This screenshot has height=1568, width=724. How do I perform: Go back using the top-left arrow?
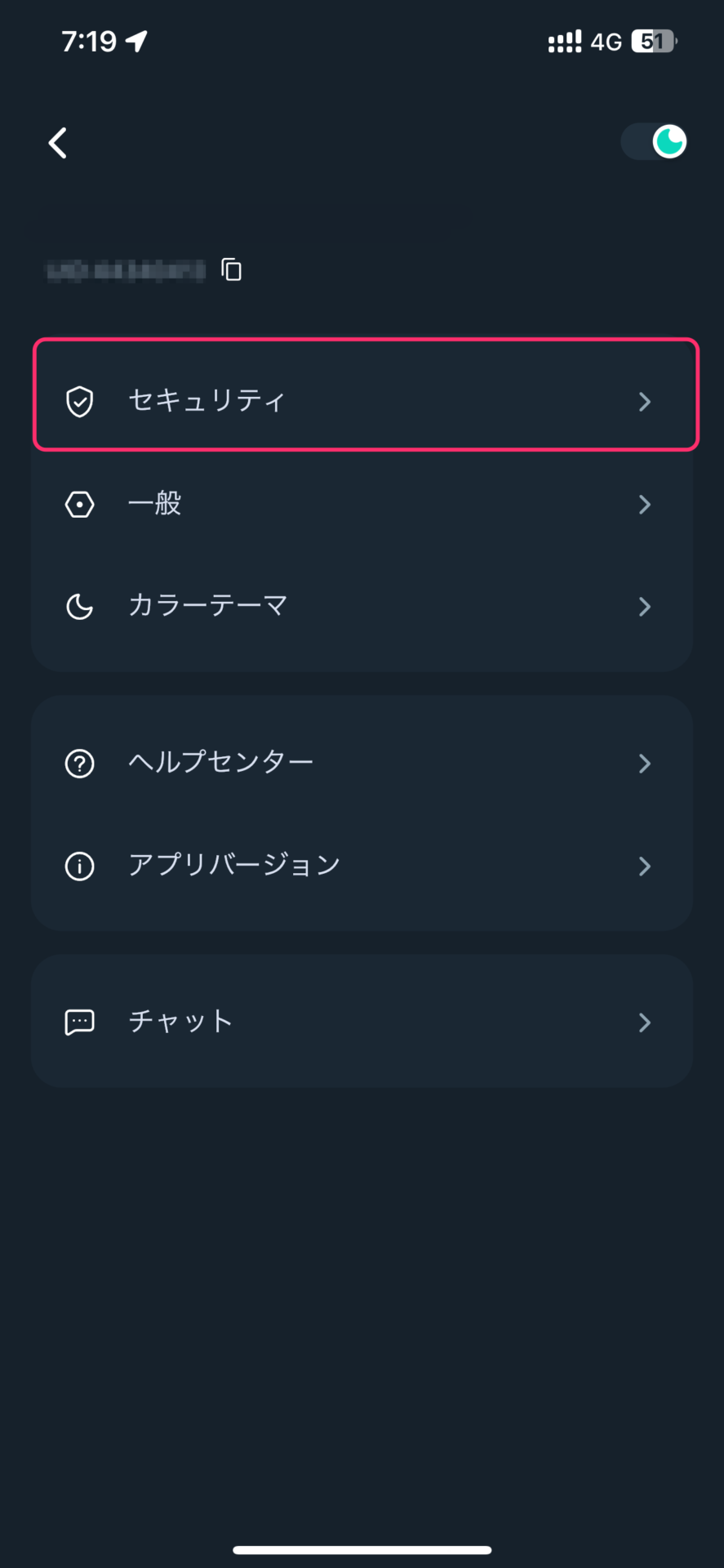pos(57,143)
